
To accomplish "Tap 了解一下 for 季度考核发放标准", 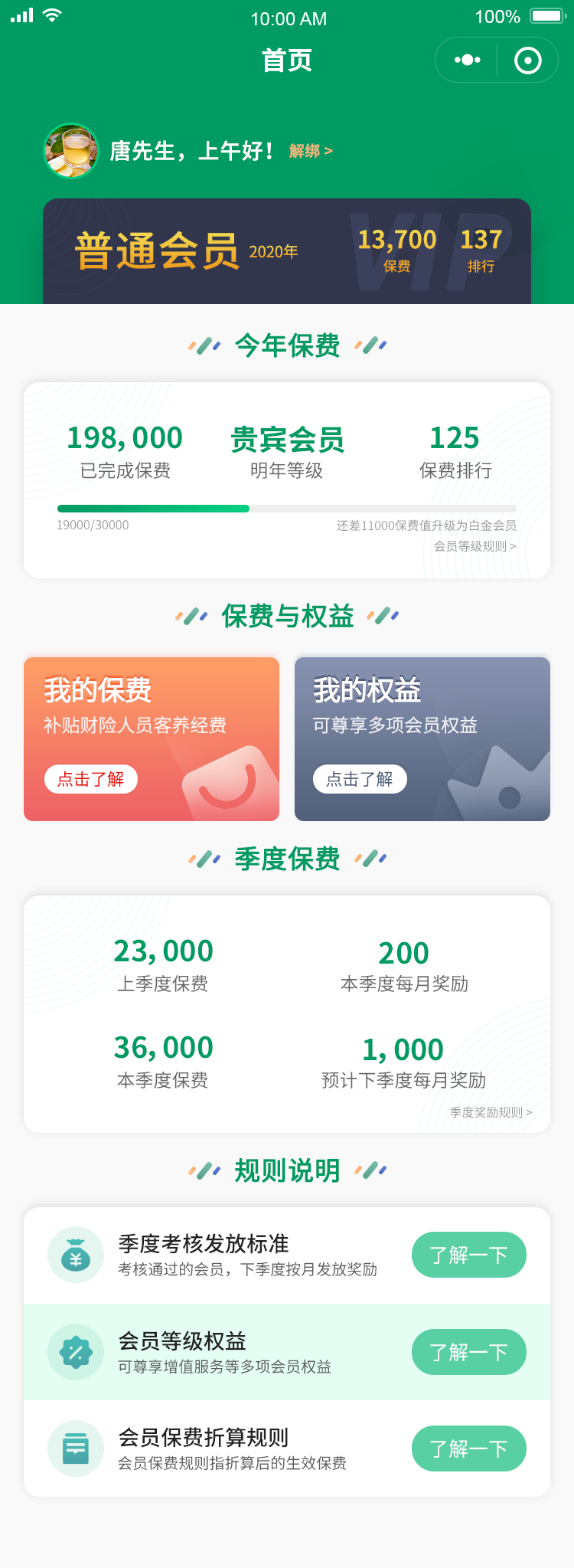I will 468,1255.
